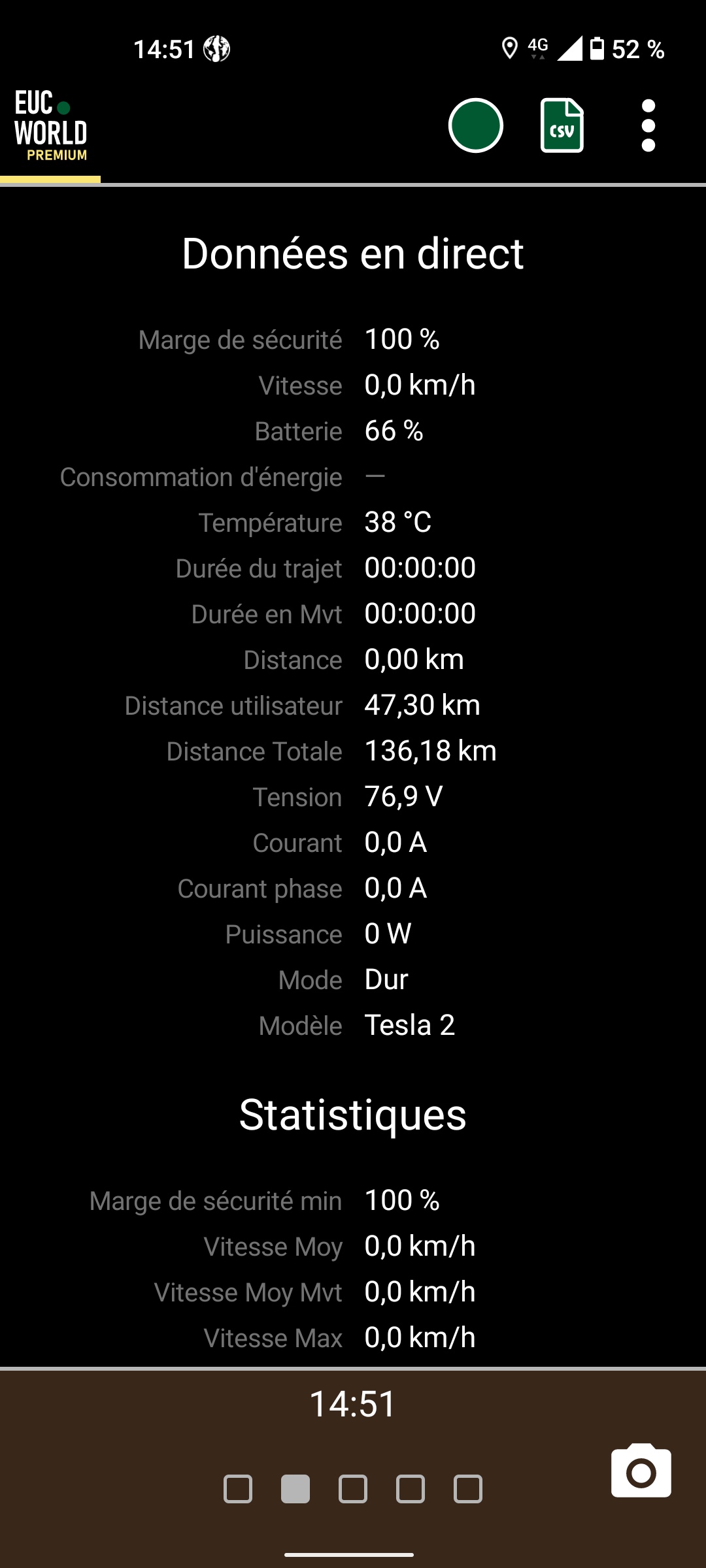
Task: Jump to the third page indicator
Action: click(353, 1489)
